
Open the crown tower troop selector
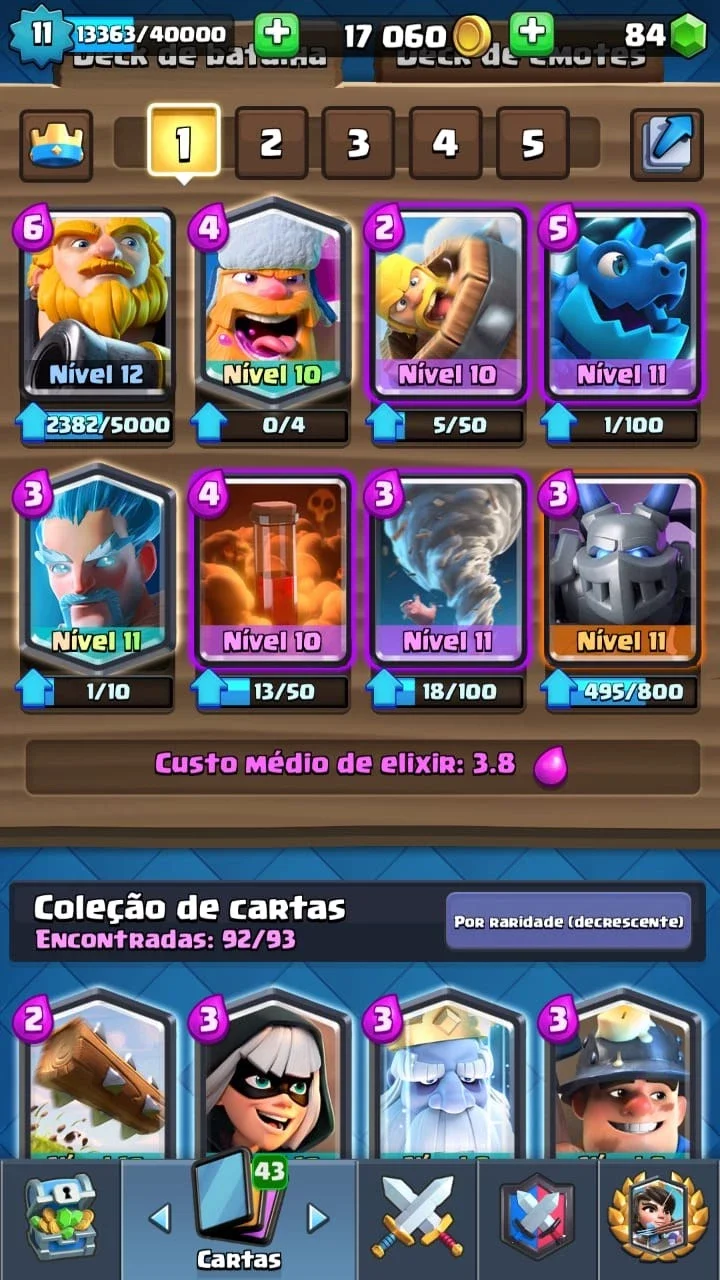56,145
